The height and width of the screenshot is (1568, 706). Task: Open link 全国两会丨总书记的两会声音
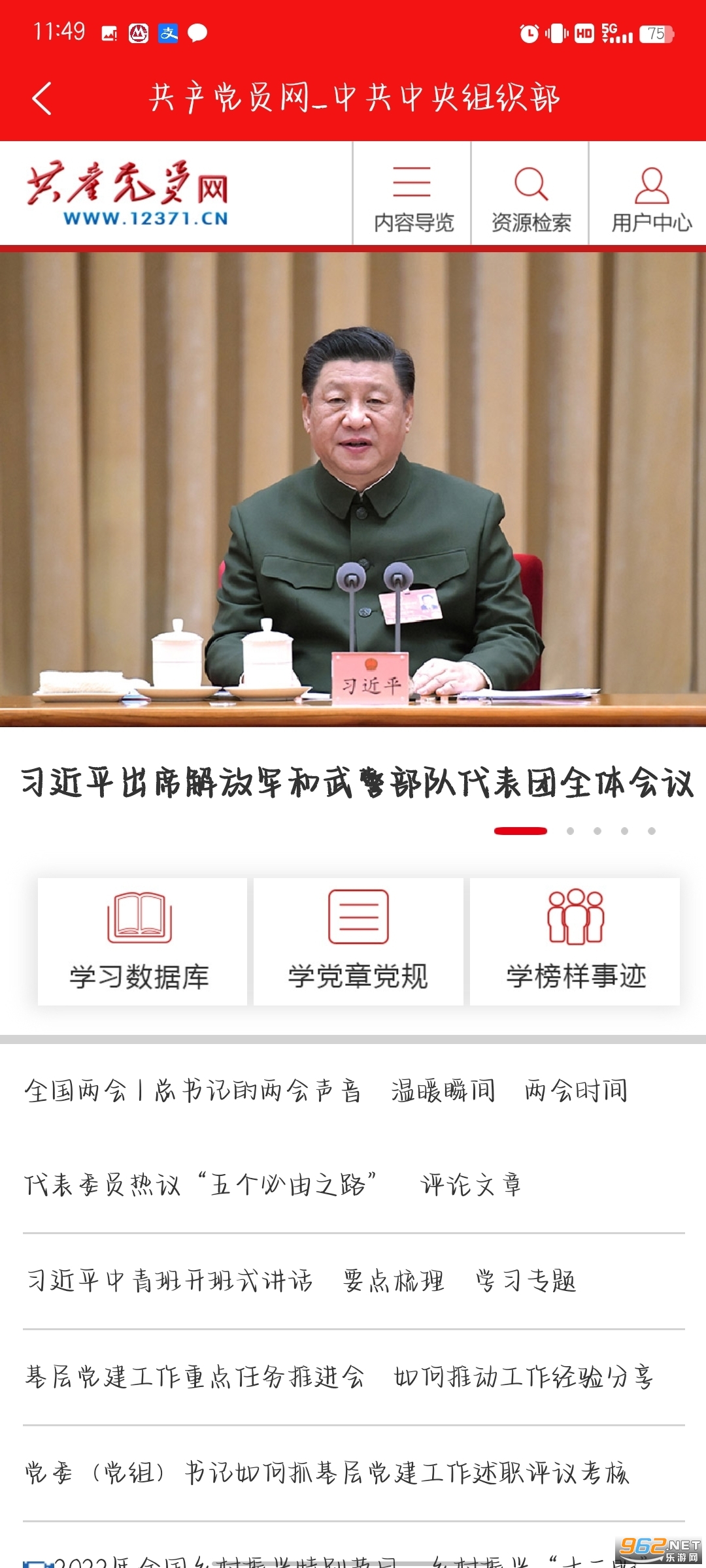pos(193,1090)
